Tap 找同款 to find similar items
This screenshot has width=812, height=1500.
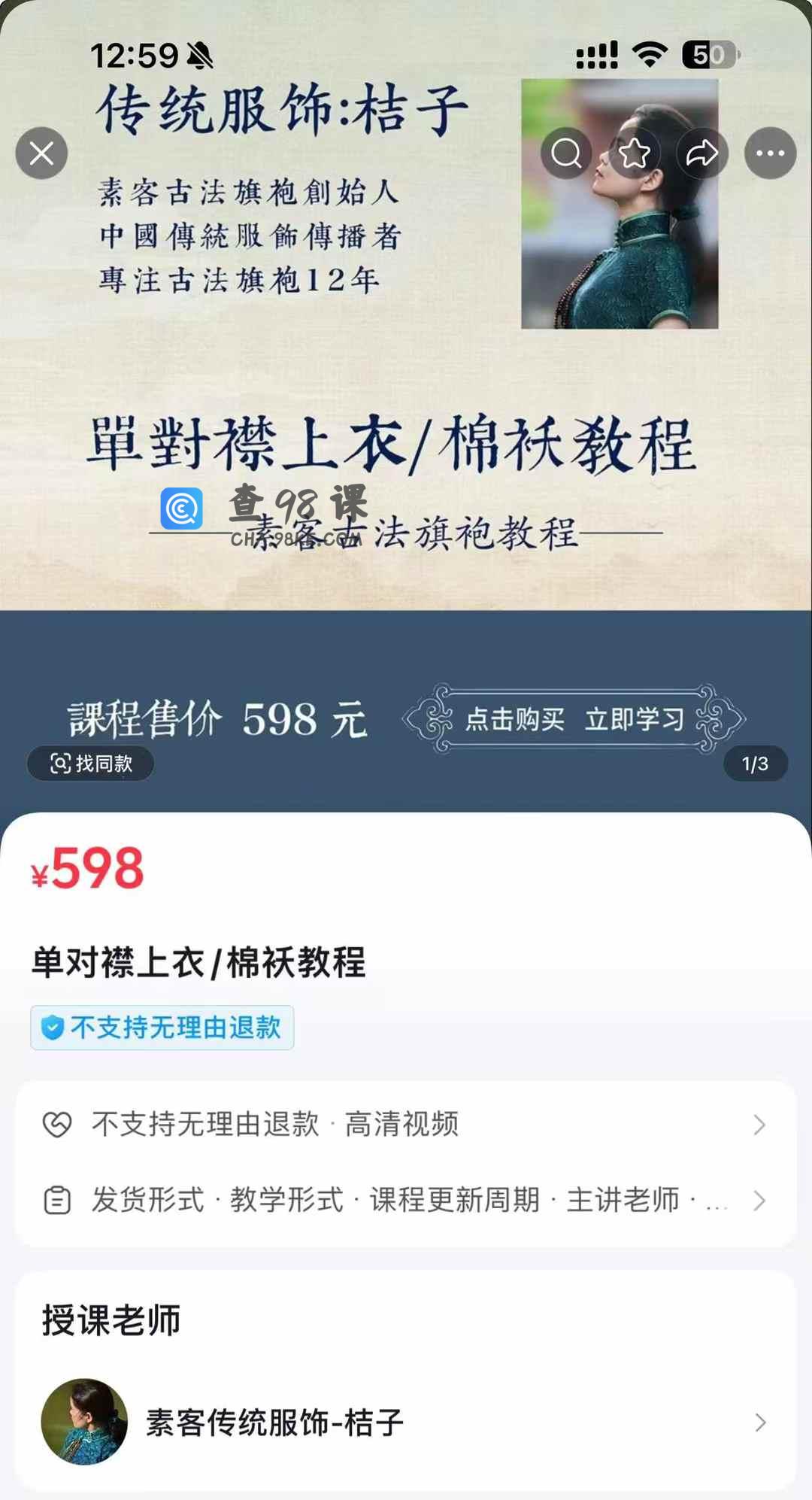tap(91, 764)
